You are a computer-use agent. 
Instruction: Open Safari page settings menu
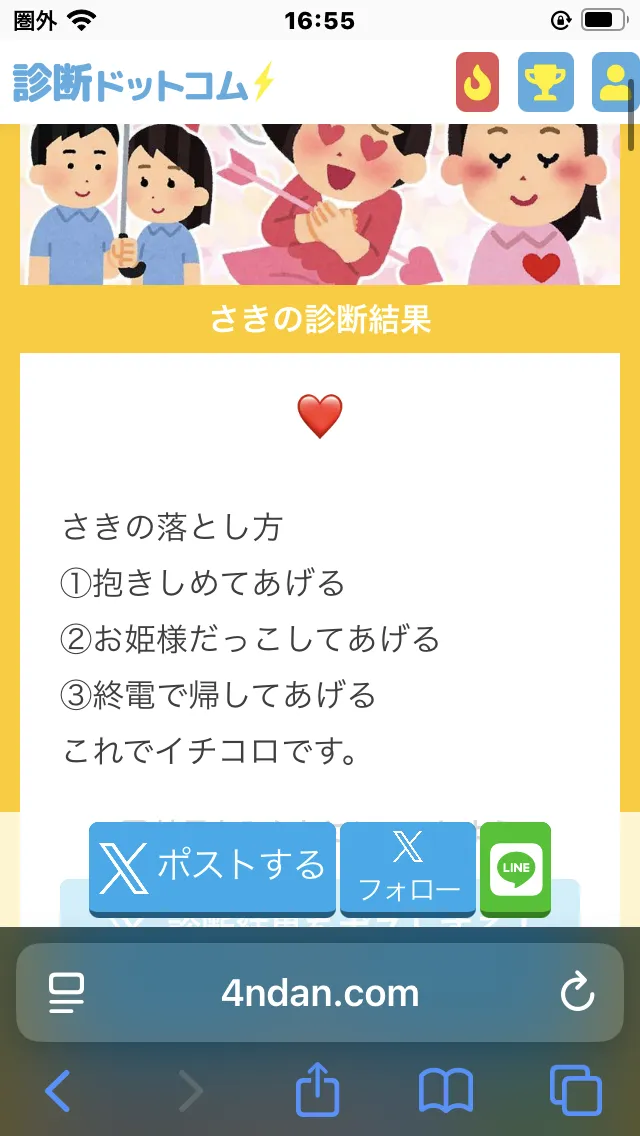[67, 993]
